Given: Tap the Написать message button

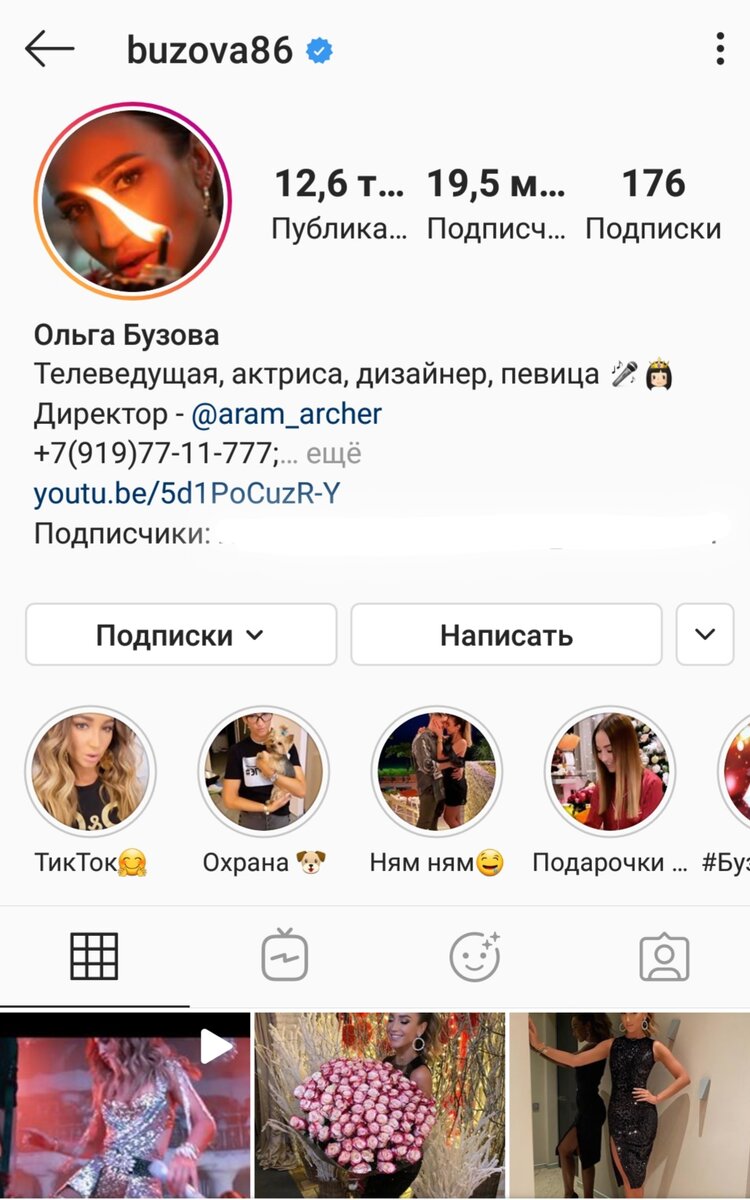Looking at the screenshot, I should [x=505, y=634].
